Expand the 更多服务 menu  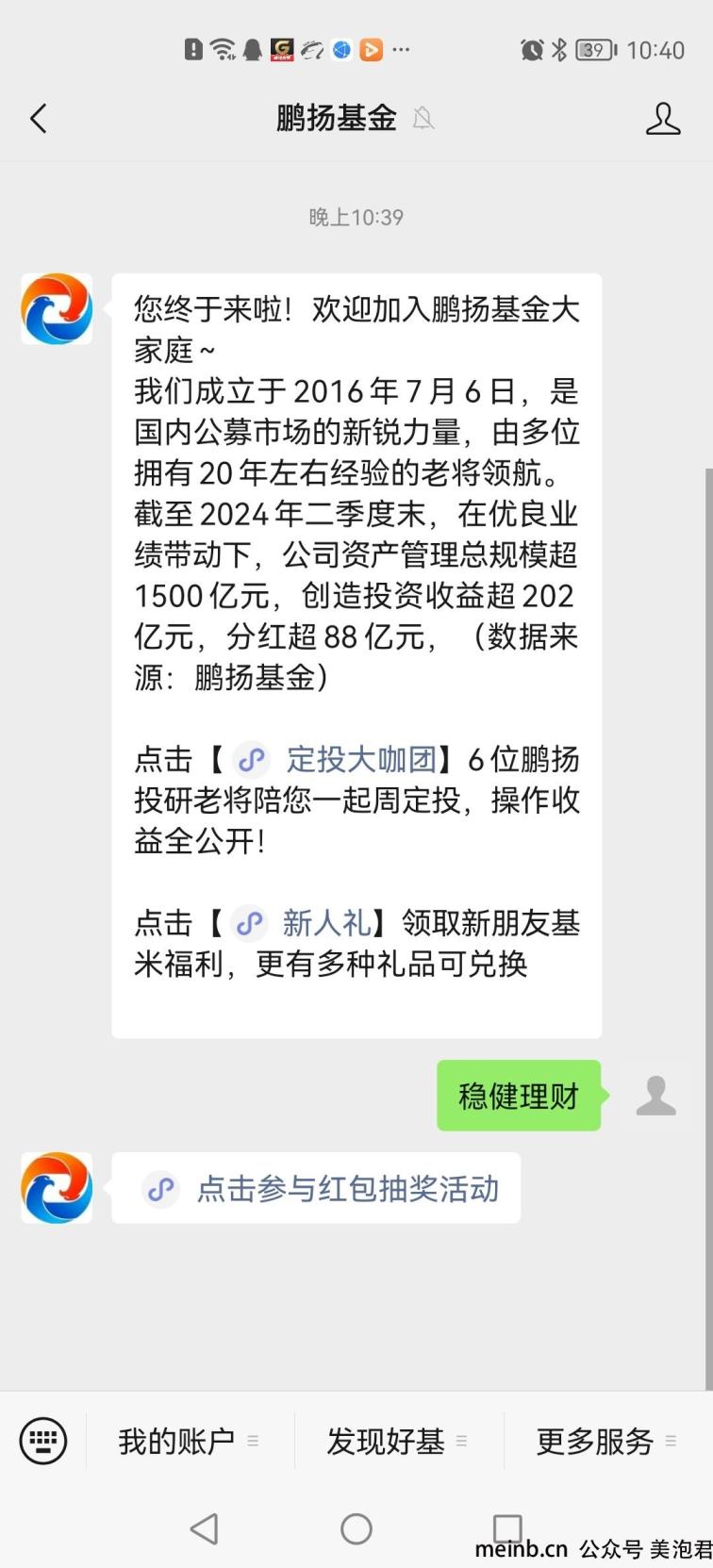coord(607,1441)
